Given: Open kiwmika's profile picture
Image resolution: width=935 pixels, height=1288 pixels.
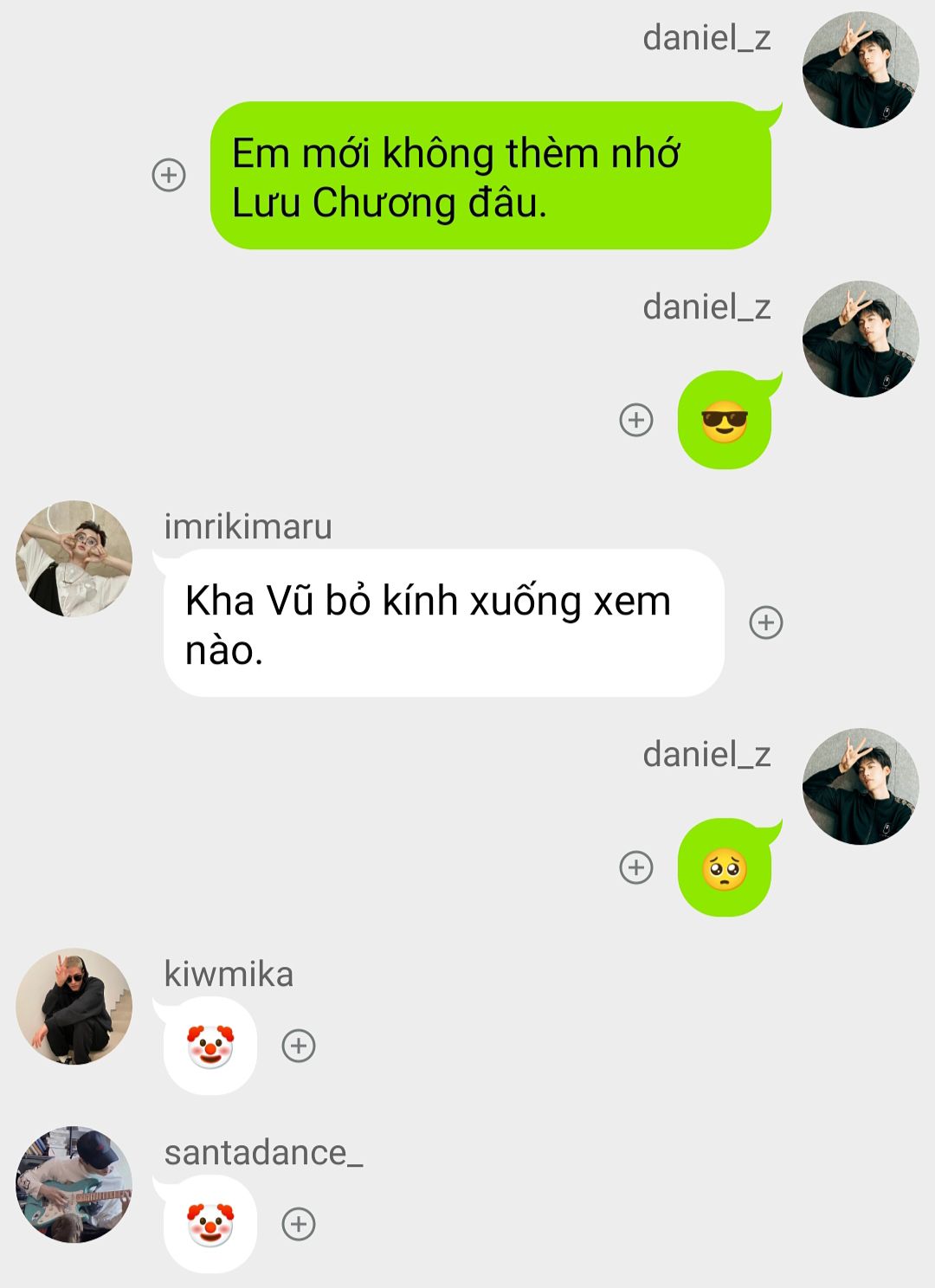Looking at the screenshot, I should pyautogui.click(x=74, y=1006).
